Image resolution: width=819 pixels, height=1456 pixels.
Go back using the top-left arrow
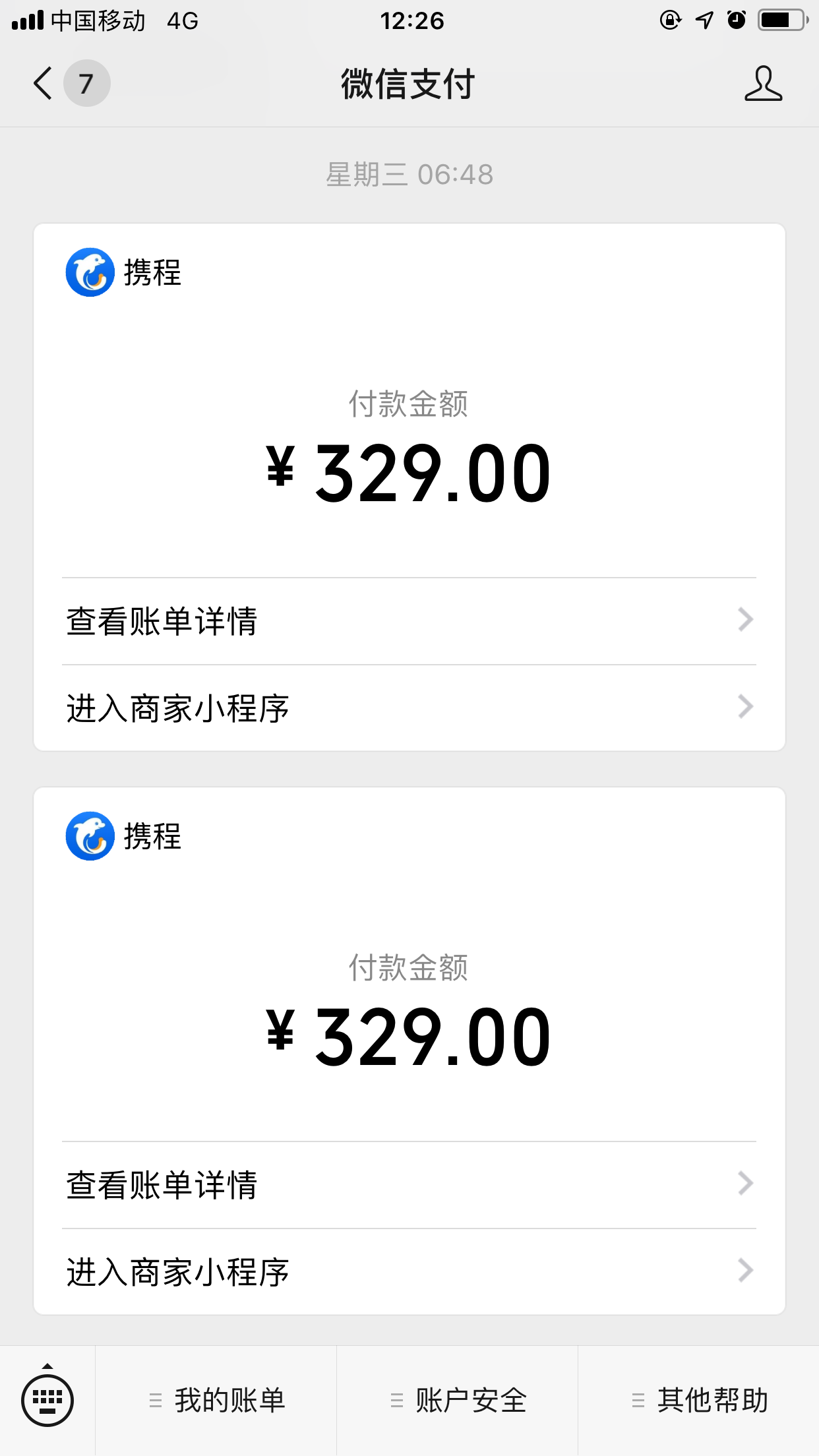pos(43,84)
